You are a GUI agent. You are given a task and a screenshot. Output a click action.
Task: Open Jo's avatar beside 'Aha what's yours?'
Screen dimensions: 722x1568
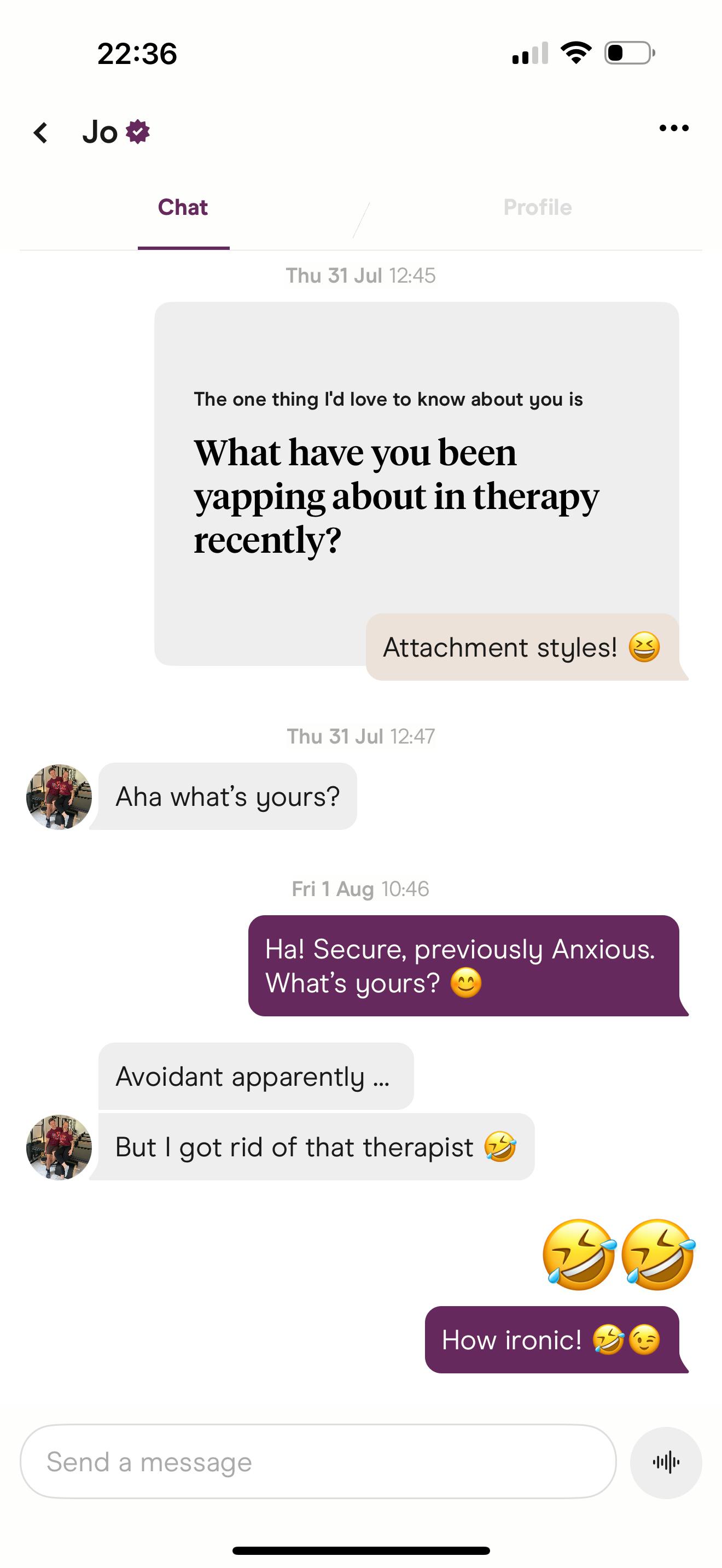coord(59,797)
